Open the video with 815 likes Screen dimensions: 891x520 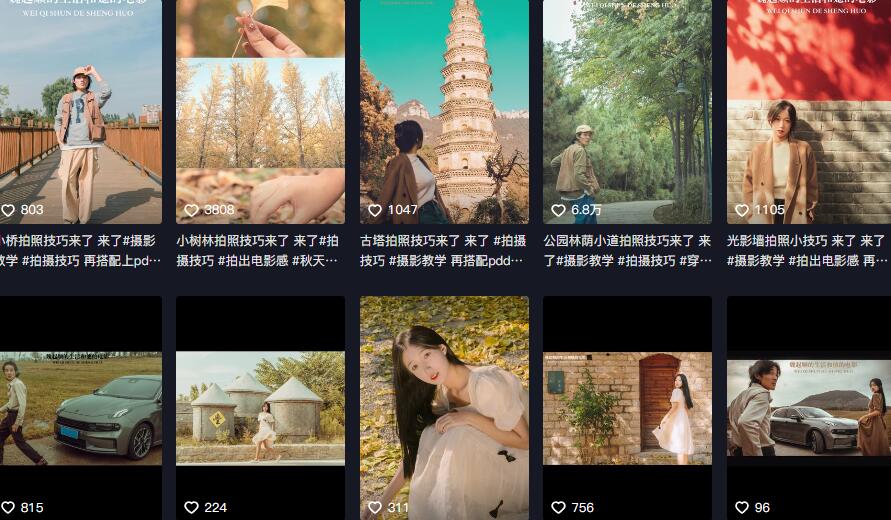click(80, 407)
